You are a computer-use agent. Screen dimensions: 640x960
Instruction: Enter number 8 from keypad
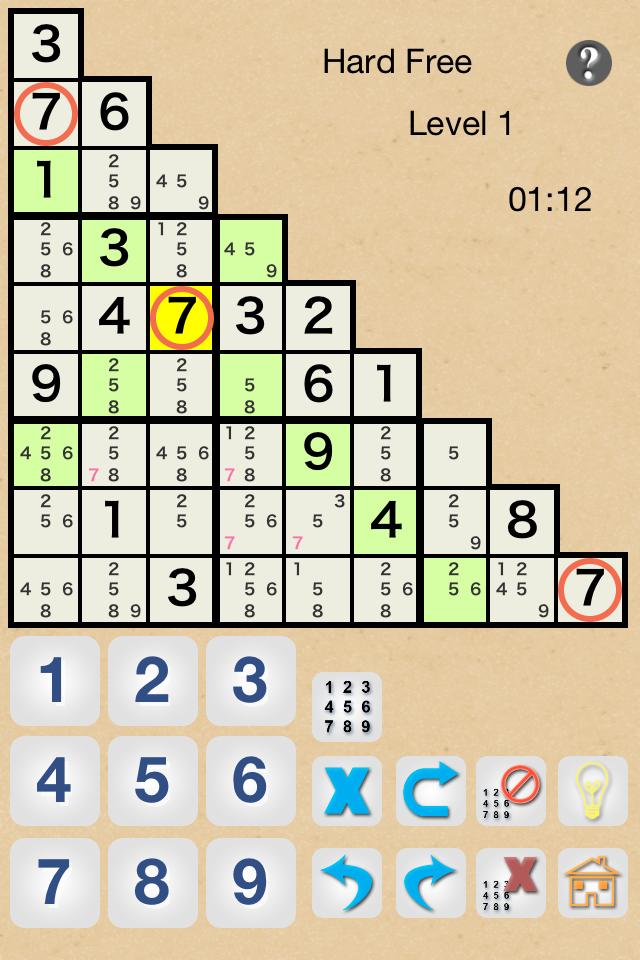point(152,882)
